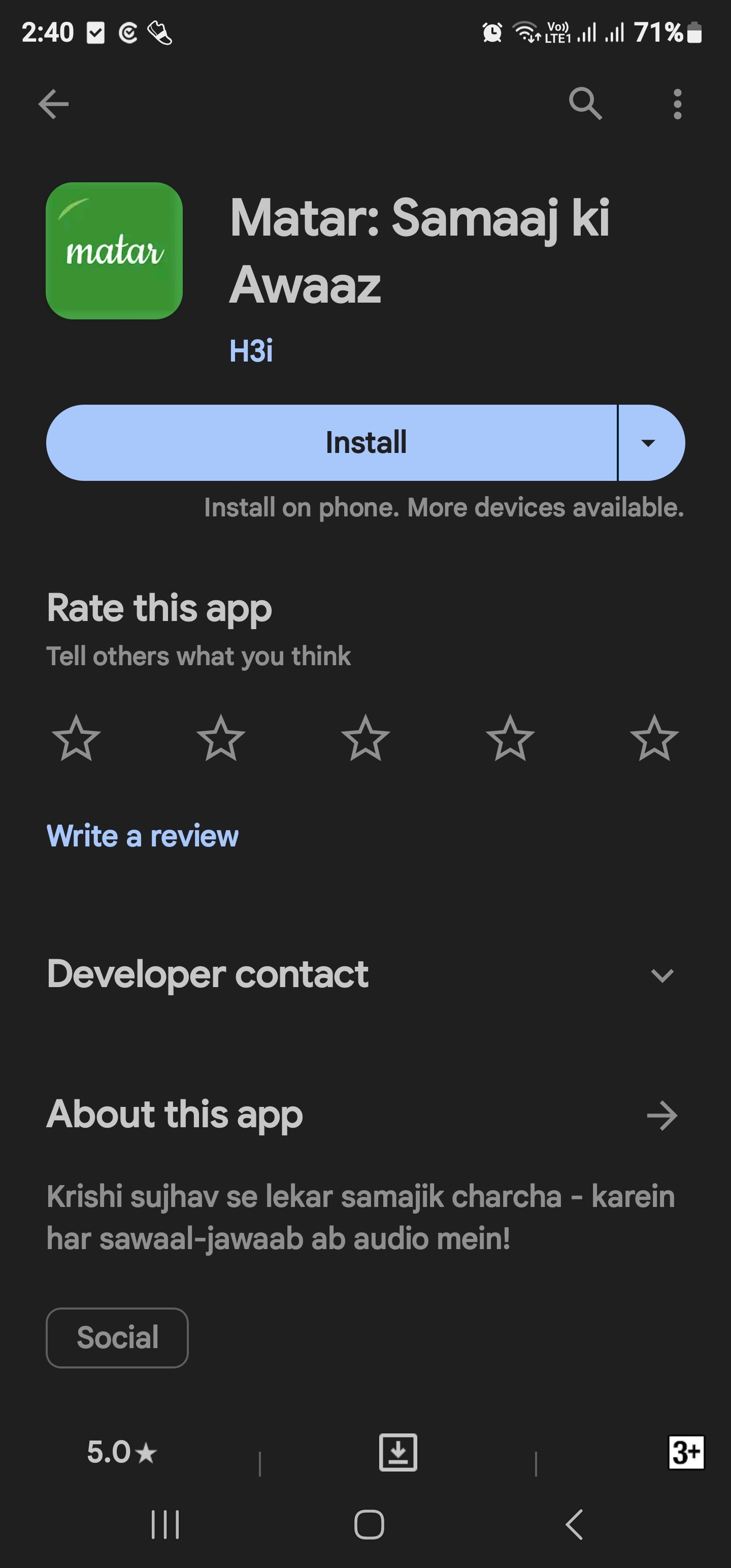Give the app five stars
This screenshot has width=731, height=1568.
click(654, 738)
